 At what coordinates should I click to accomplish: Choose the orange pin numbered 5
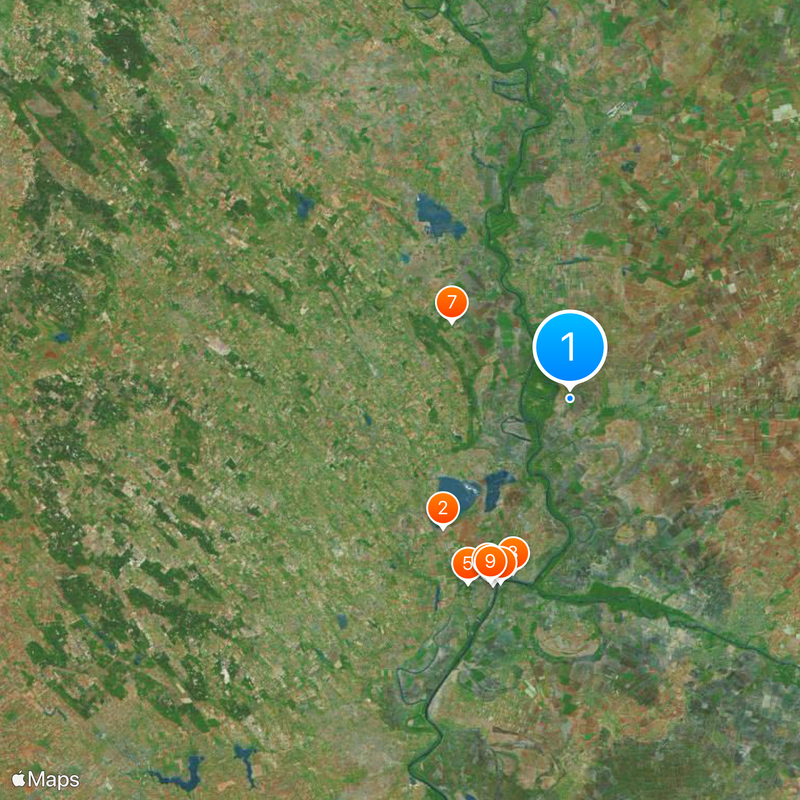(464, 563)
